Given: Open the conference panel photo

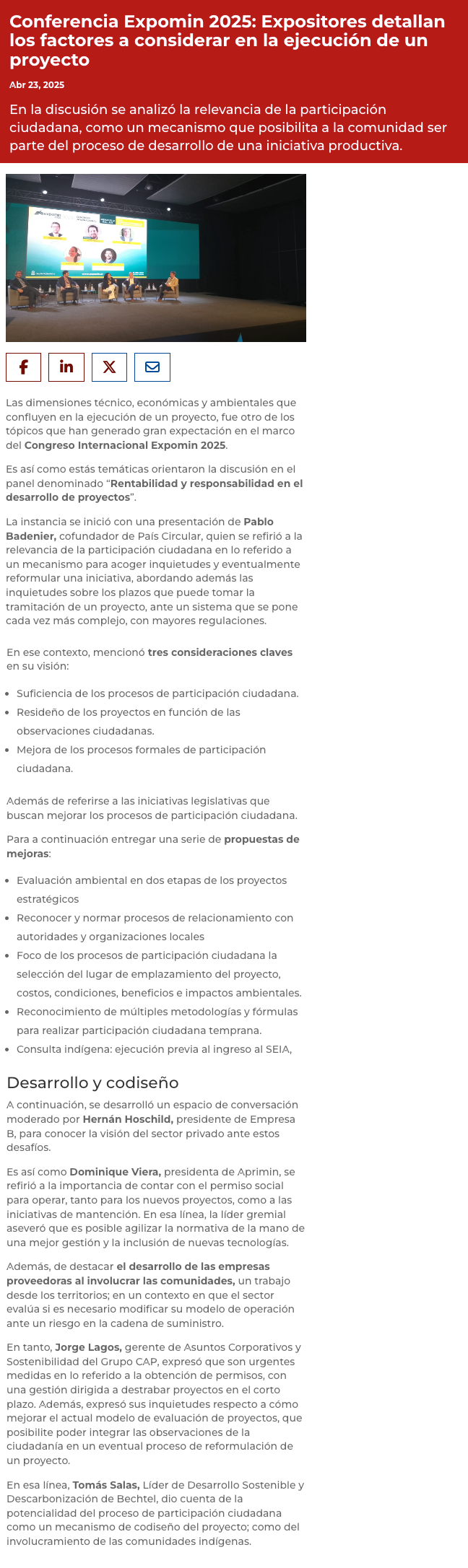Looking at the screenshot, I should tap(156, 258).
